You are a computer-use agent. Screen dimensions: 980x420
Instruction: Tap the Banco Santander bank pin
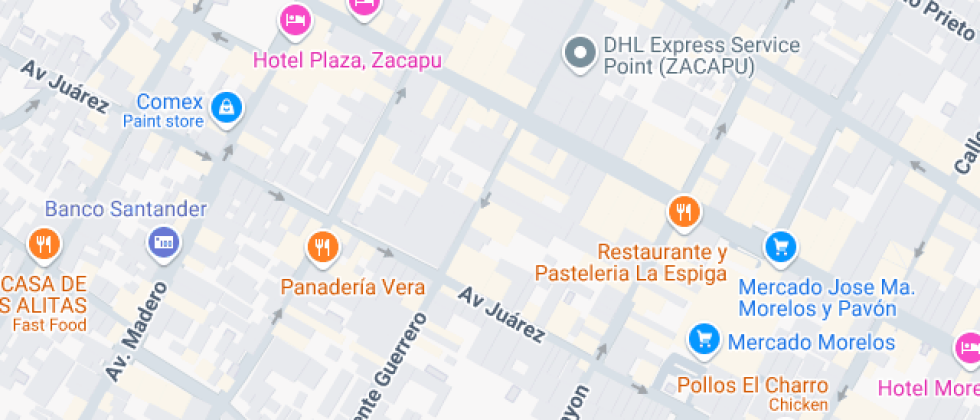[x=163, y=241]
